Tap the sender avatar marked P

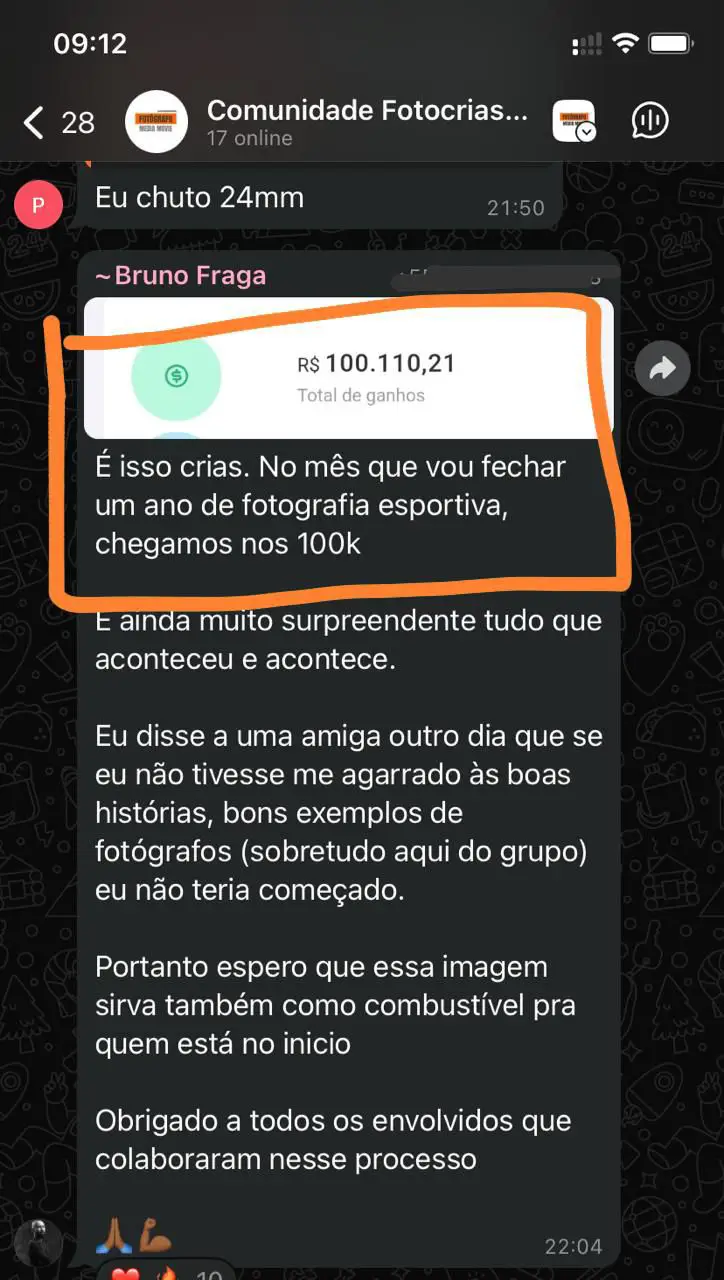(x=39, y=205)
